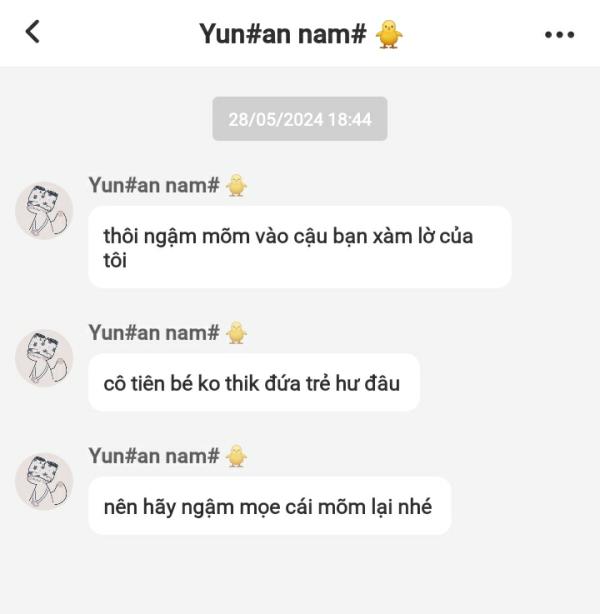
Task: Tap the avatar next to "cô tiên bé" message
Action: [x=44, y=358]
